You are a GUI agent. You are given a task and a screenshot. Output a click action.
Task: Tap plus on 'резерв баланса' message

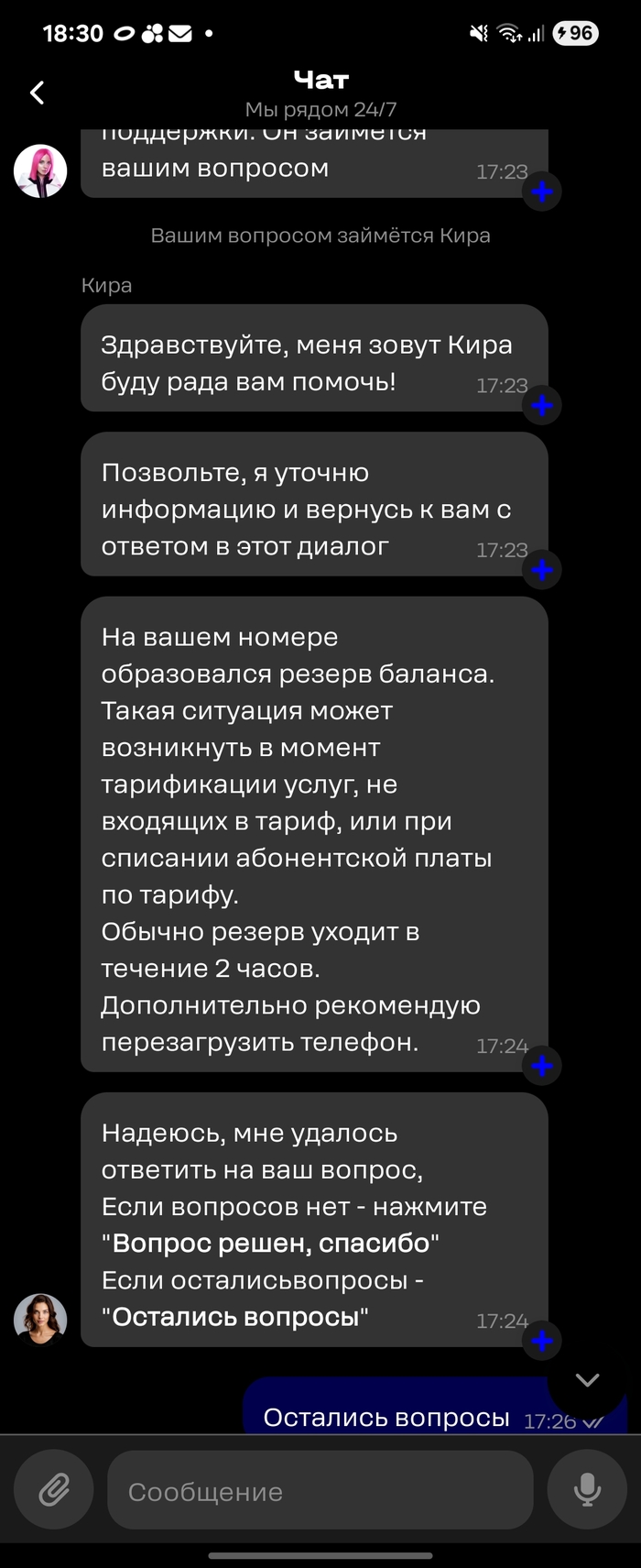click(542, 1066)
